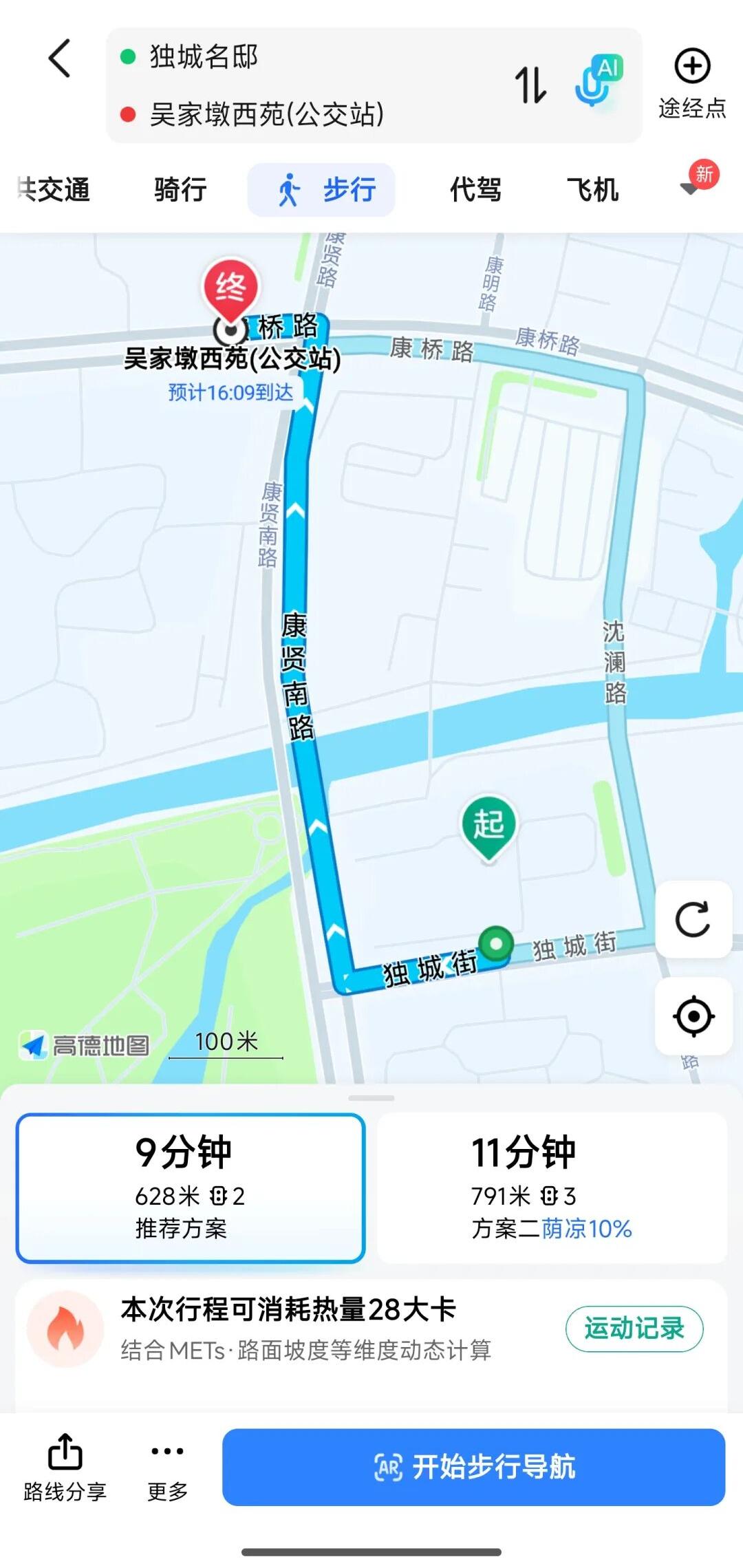This screenshot has width=743, height=1568.
Task: Switch to the 公共交通 transit tab
Action: (x=54, y=190)
